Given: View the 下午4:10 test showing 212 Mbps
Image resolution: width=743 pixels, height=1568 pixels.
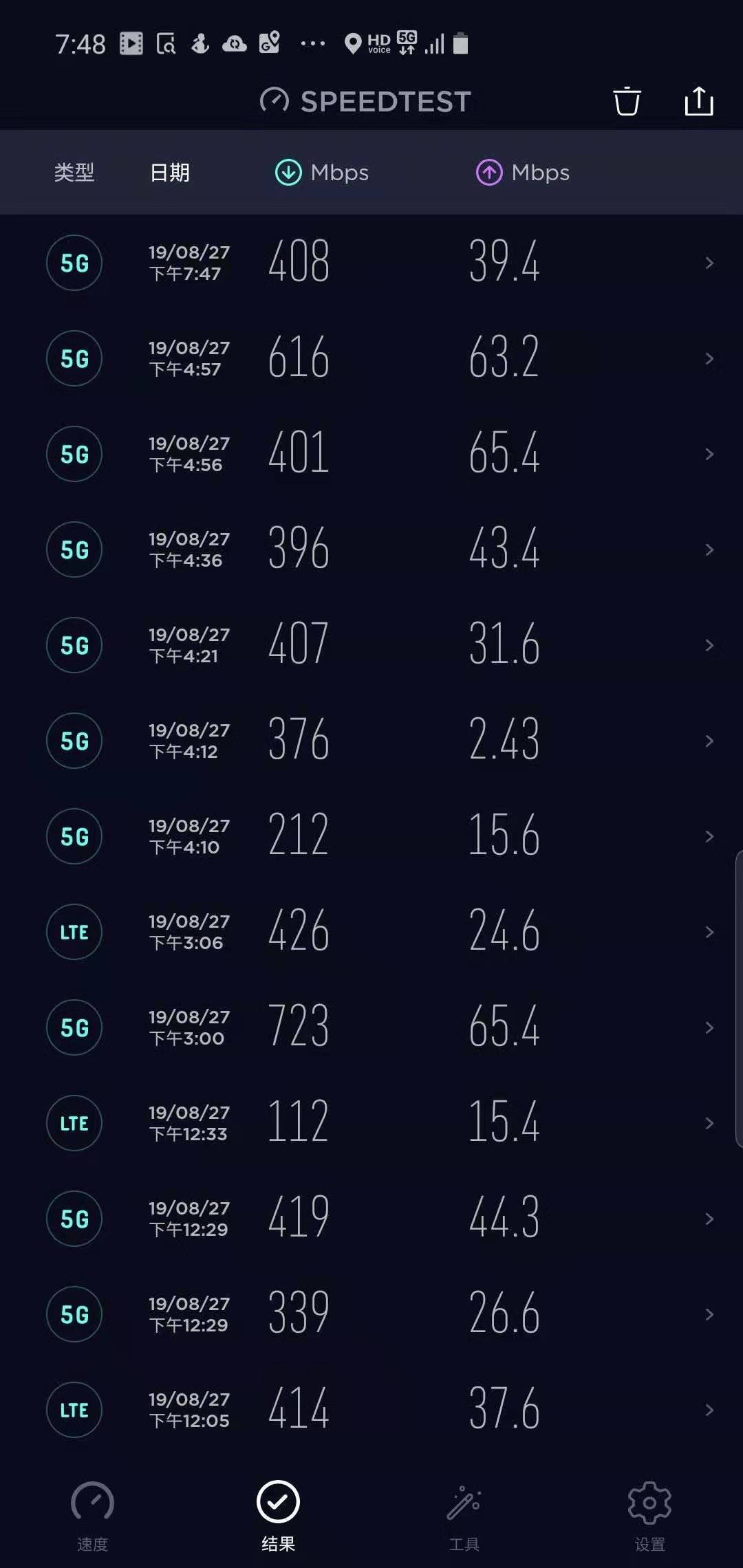Looking at the screenshot, I should 371,836.
